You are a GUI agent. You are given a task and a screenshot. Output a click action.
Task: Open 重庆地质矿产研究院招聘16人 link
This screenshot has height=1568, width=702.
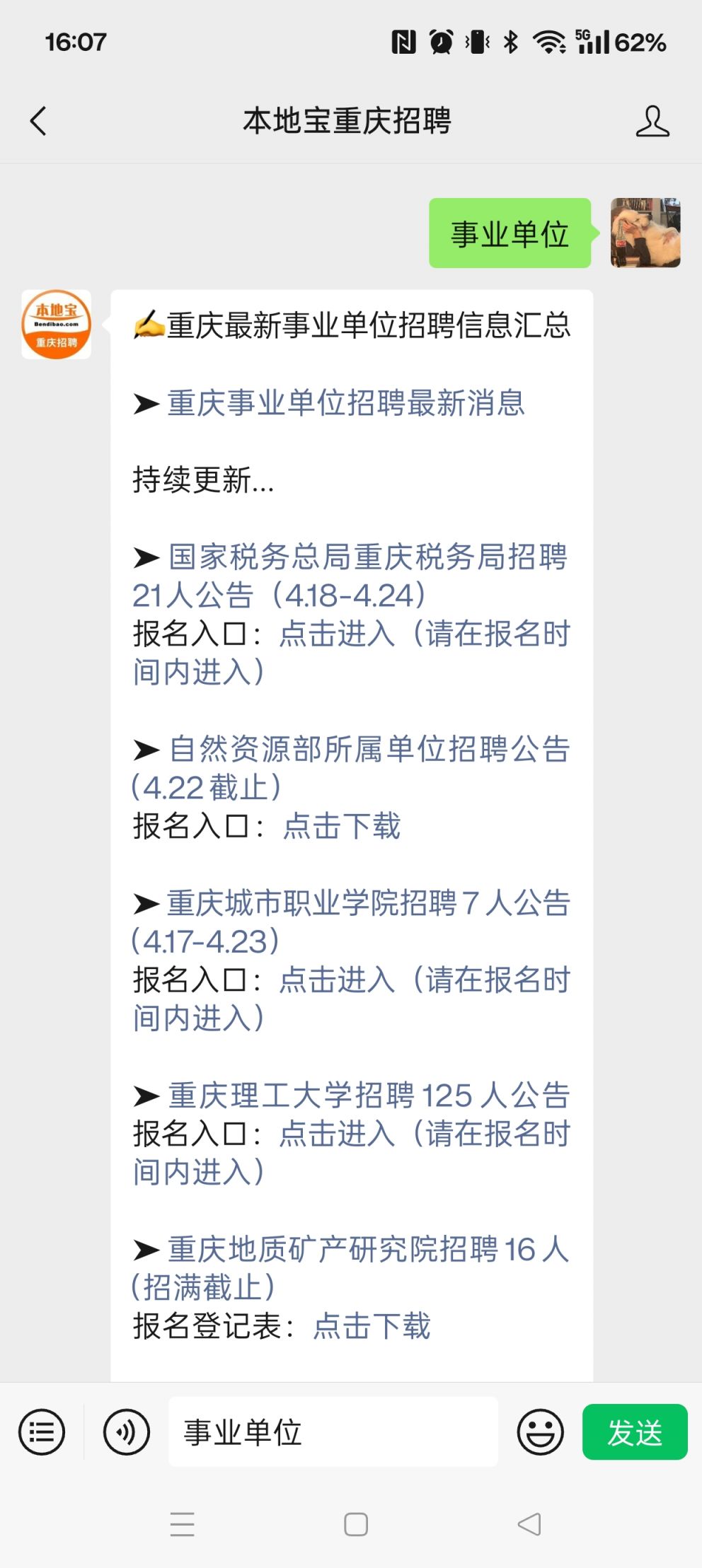[x=351, y=1267]
